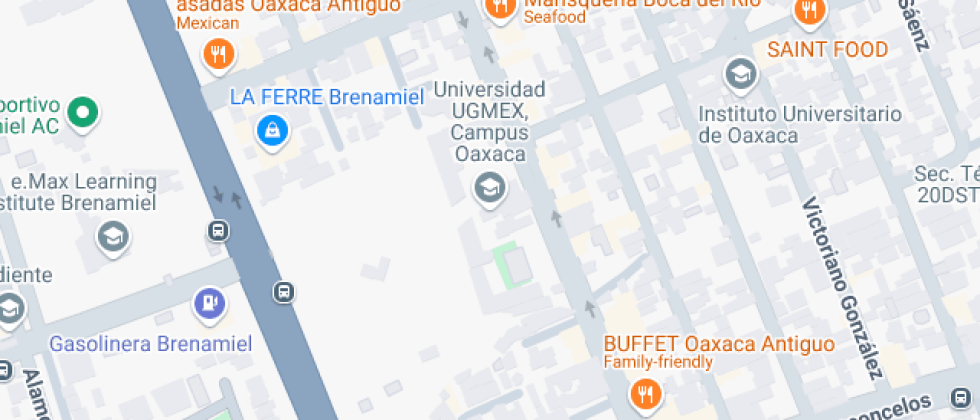The image size is (980, 420).
Task: Select the Universidad UGMEX Campus Oaxaca marker
Action: (488, 186)
